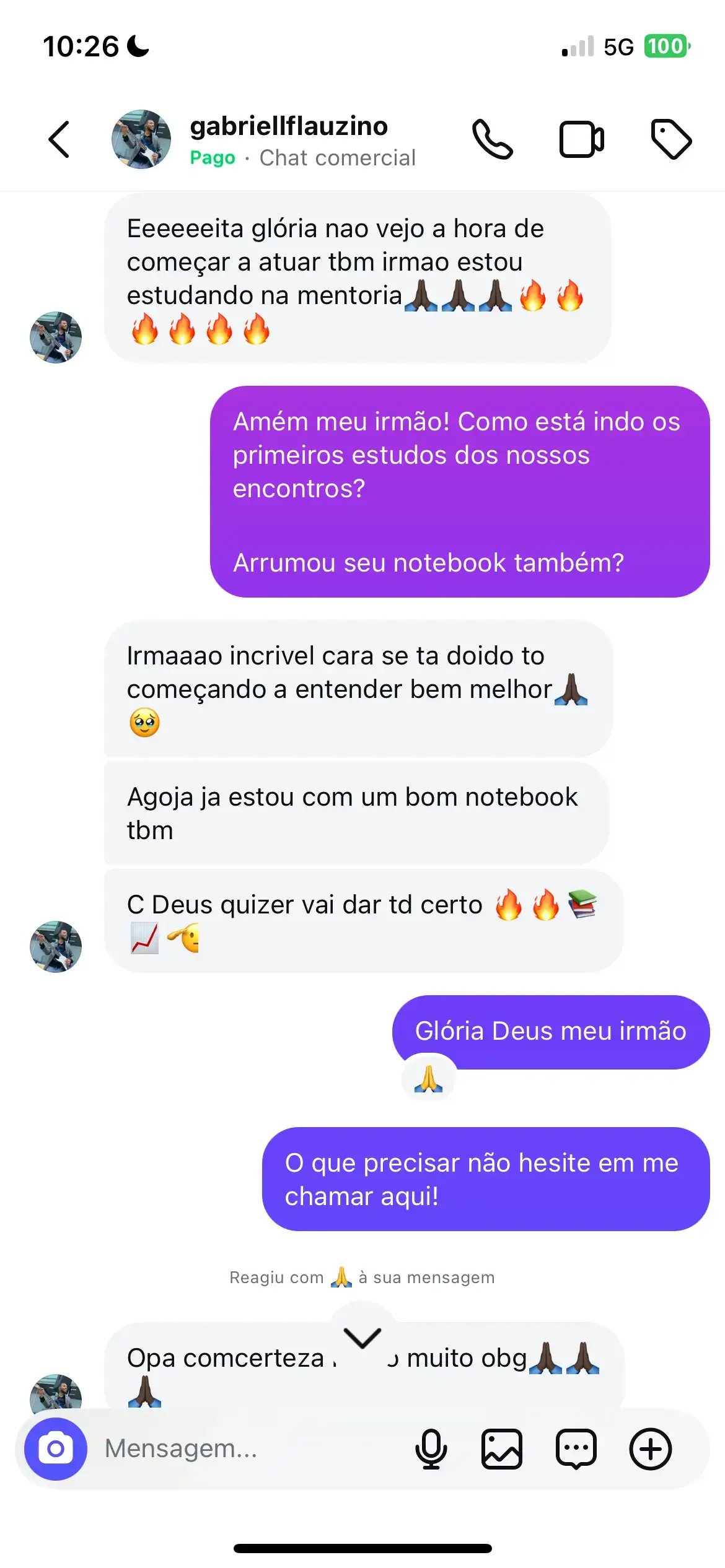This screenshot has height=1568, width=725.
Task: Start a video call with gabriellflauzino
Action: point(581,139)
